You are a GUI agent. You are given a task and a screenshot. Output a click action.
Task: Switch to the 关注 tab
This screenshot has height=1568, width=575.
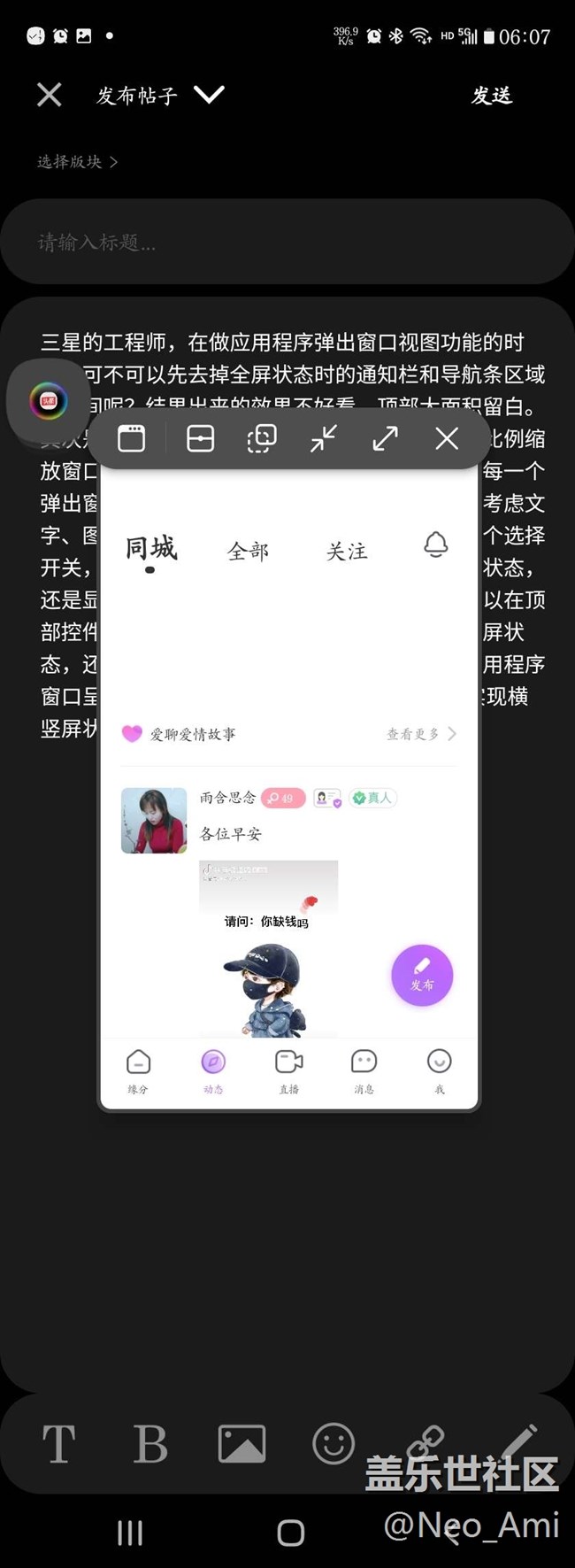tap(347, 552)
